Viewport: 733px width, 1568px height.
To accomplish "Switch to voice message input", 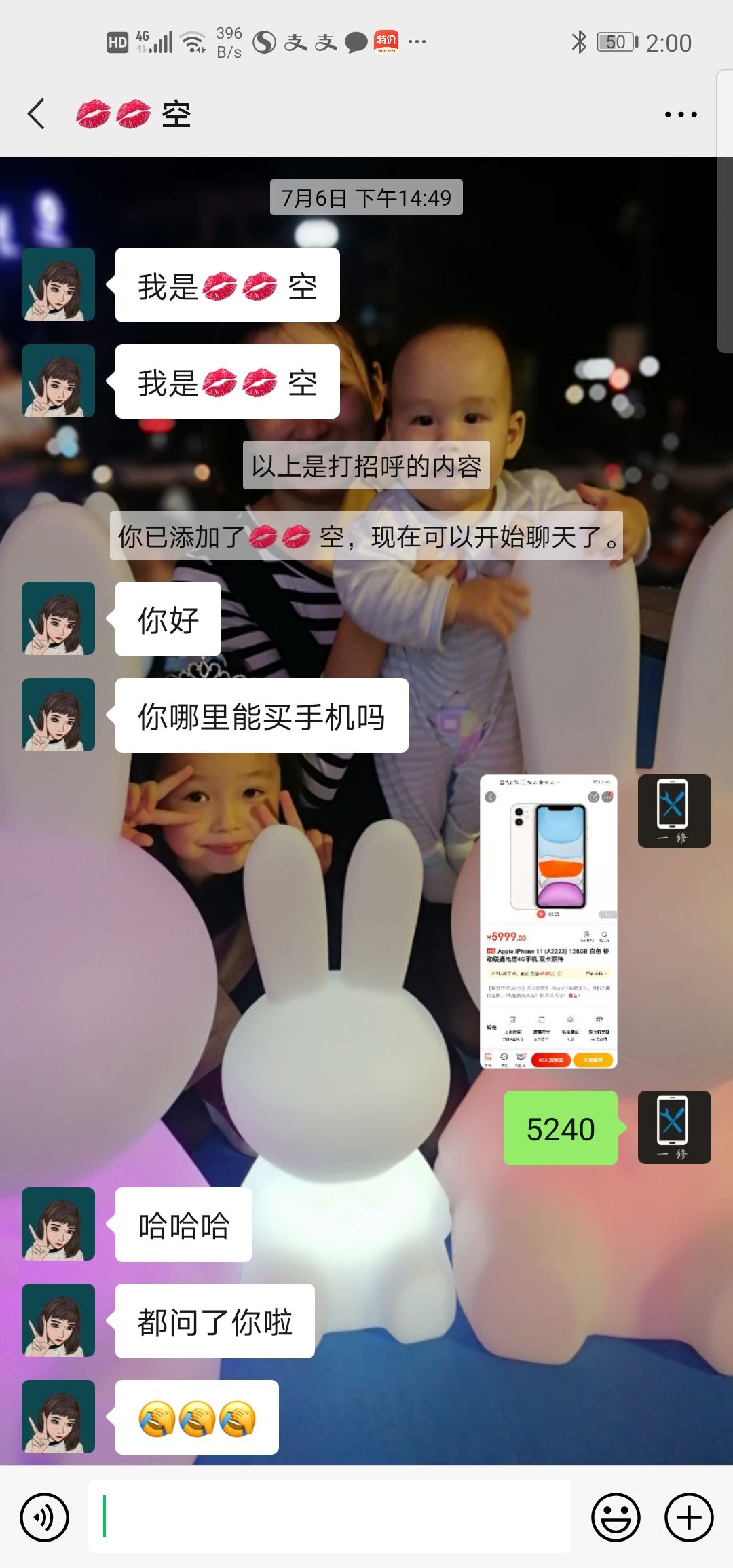I will [x=45, y=1517].
